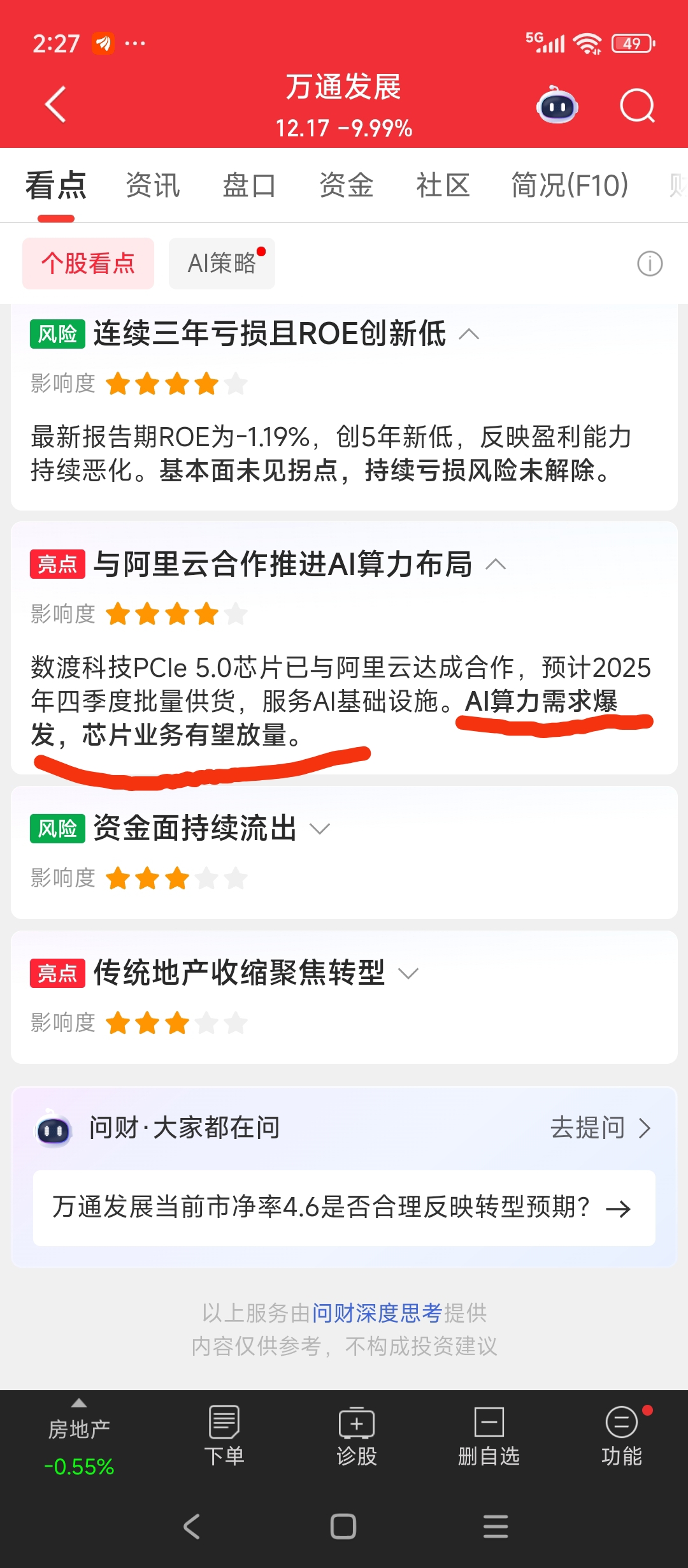Open the info icon beside AI策略

click(x=649, y=263)
